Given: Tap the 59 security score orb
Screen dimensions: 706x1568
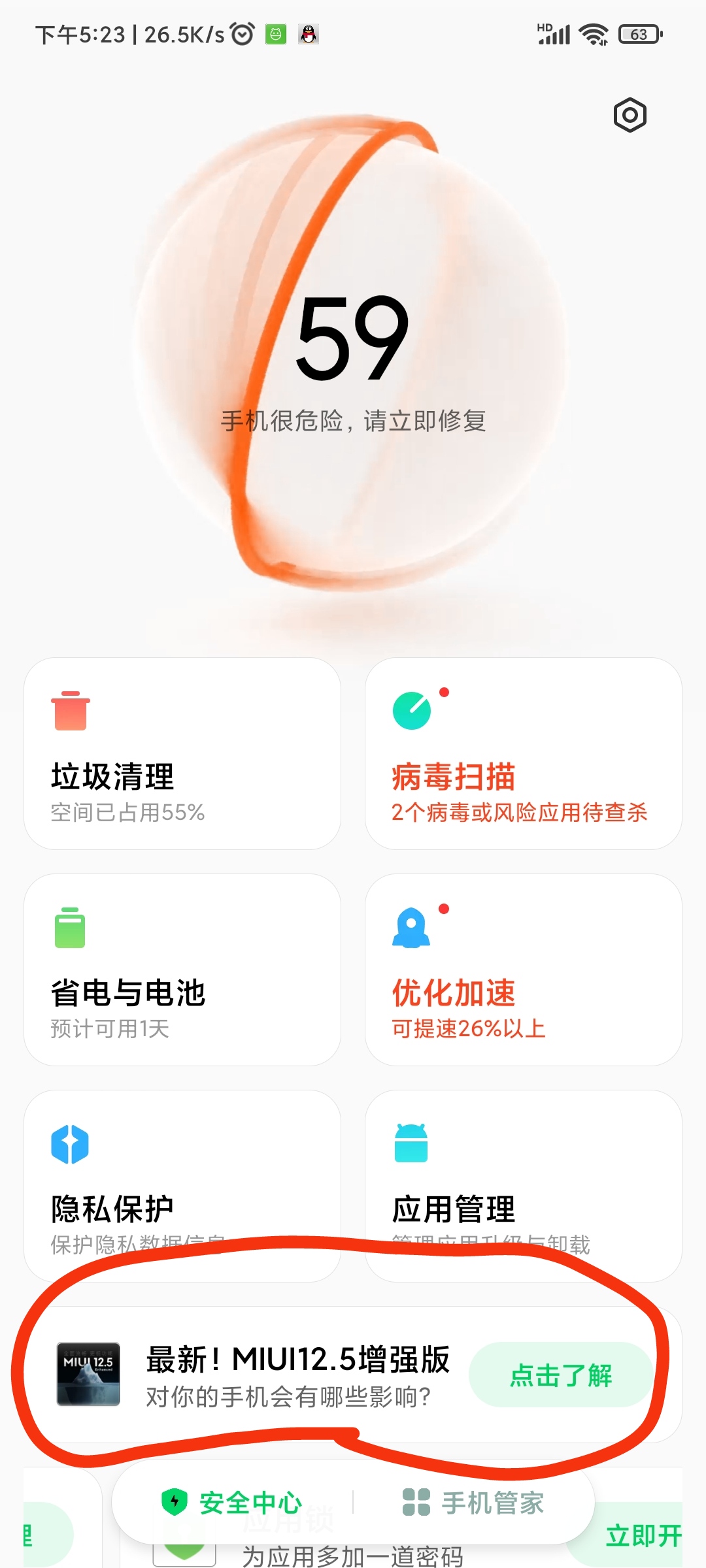Looking at the screenshot, I should pos(353,353).
